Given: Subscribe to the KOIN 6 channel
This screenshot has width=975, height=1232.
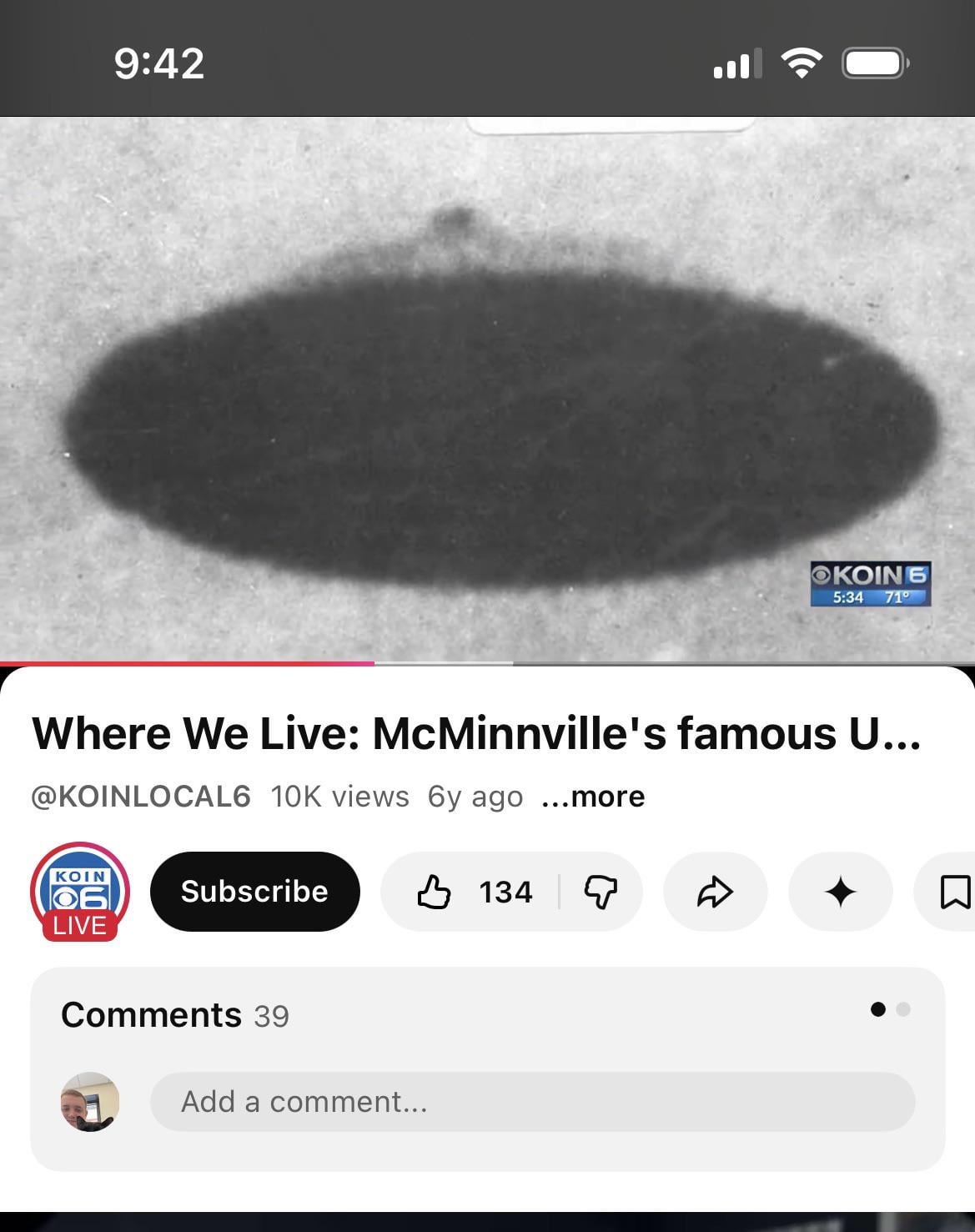Looking at the screenshot, I should coord(254,892).
